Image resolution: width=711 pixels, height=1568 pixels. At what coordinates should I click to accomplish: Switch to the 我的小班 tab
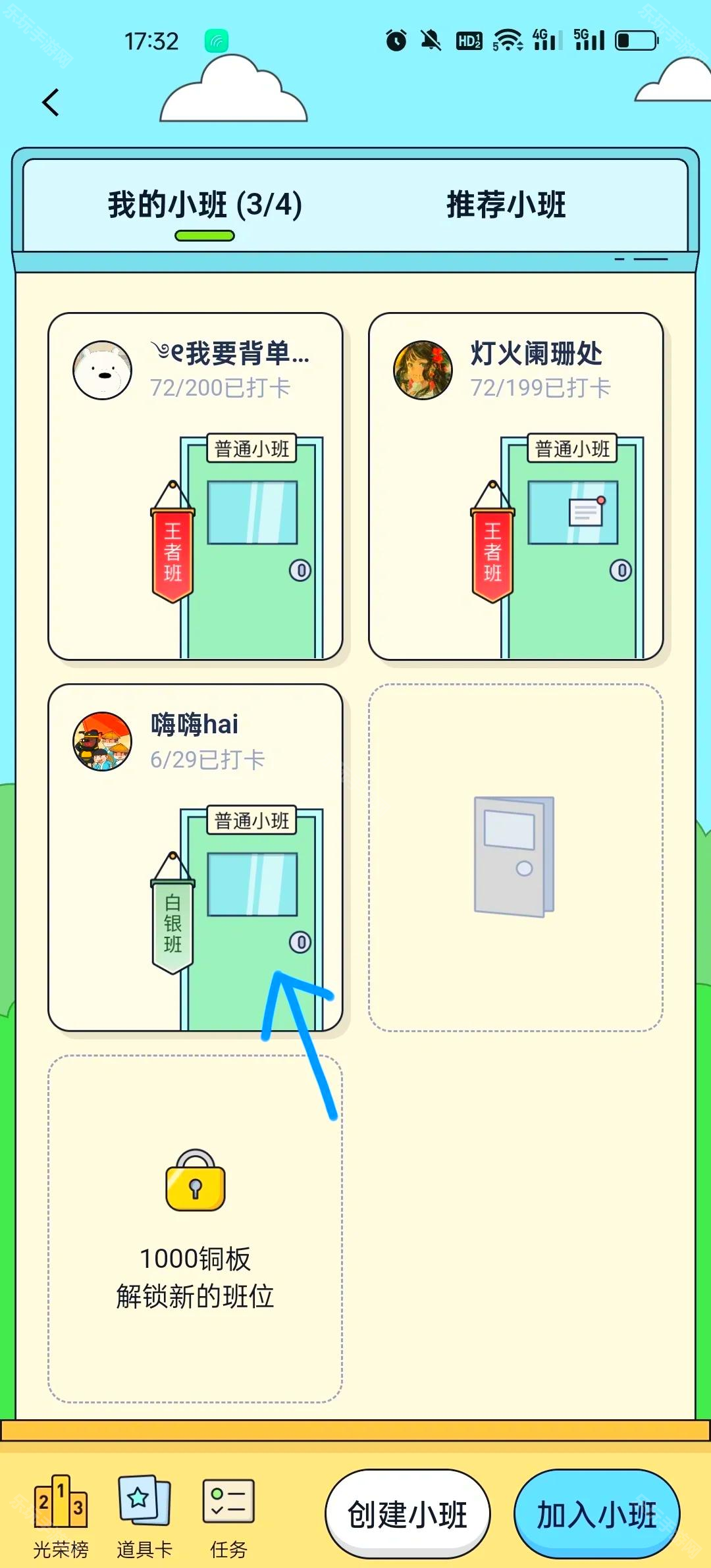tap(205, 205)
